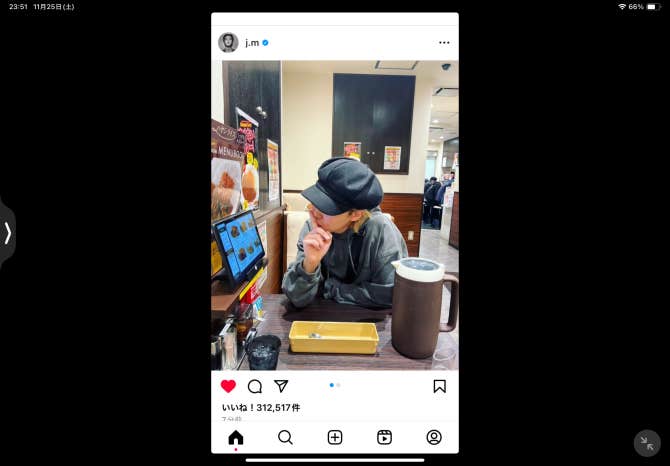Open j.m's profile picture
This screenshot has height=466, width=670.
point(228,42)
